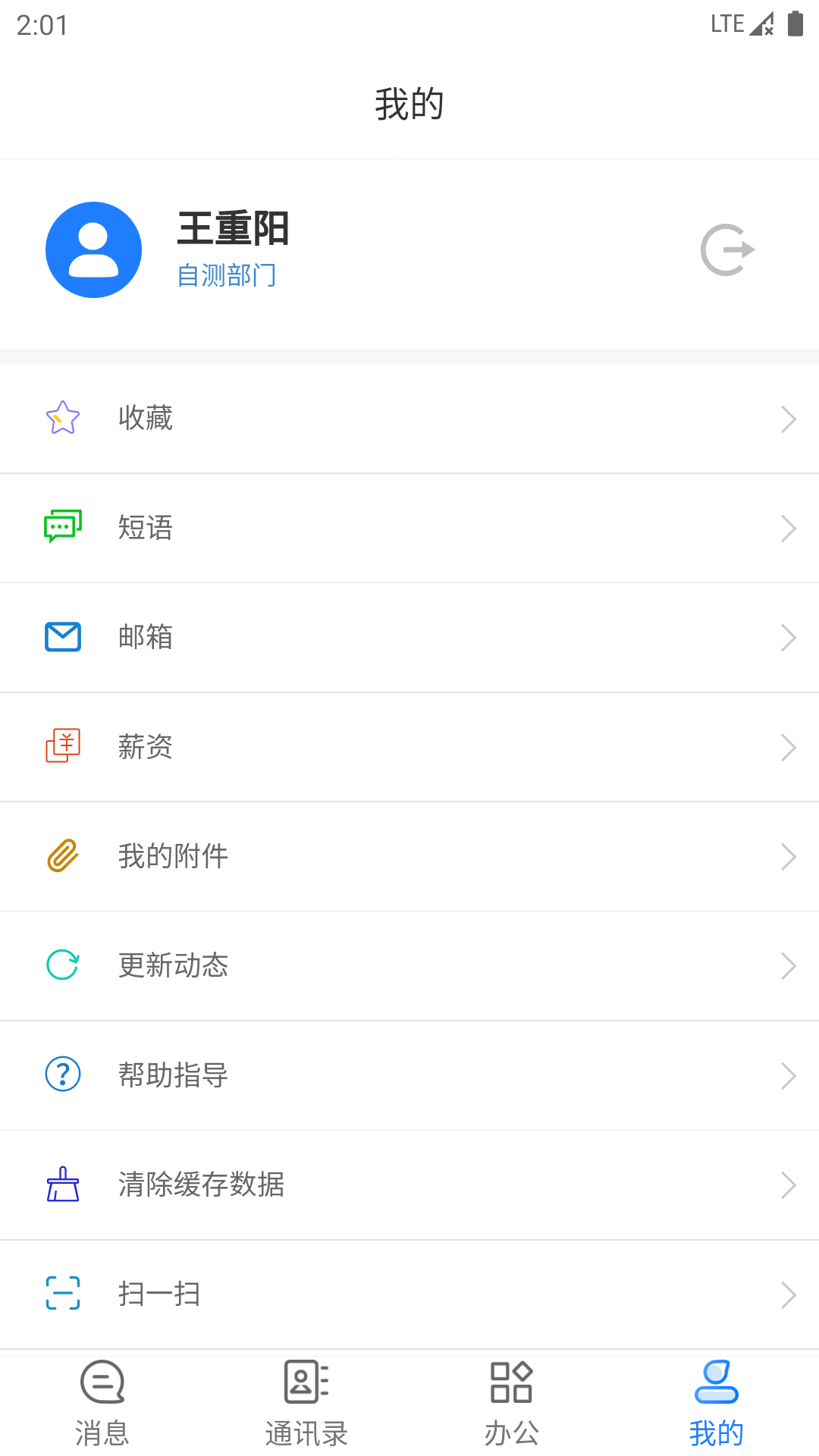Image resolution: width=819 pixels, height=1456 pixels.
Task: Open the 短语 speech bubble icon
Action: (x=63, y=527)
